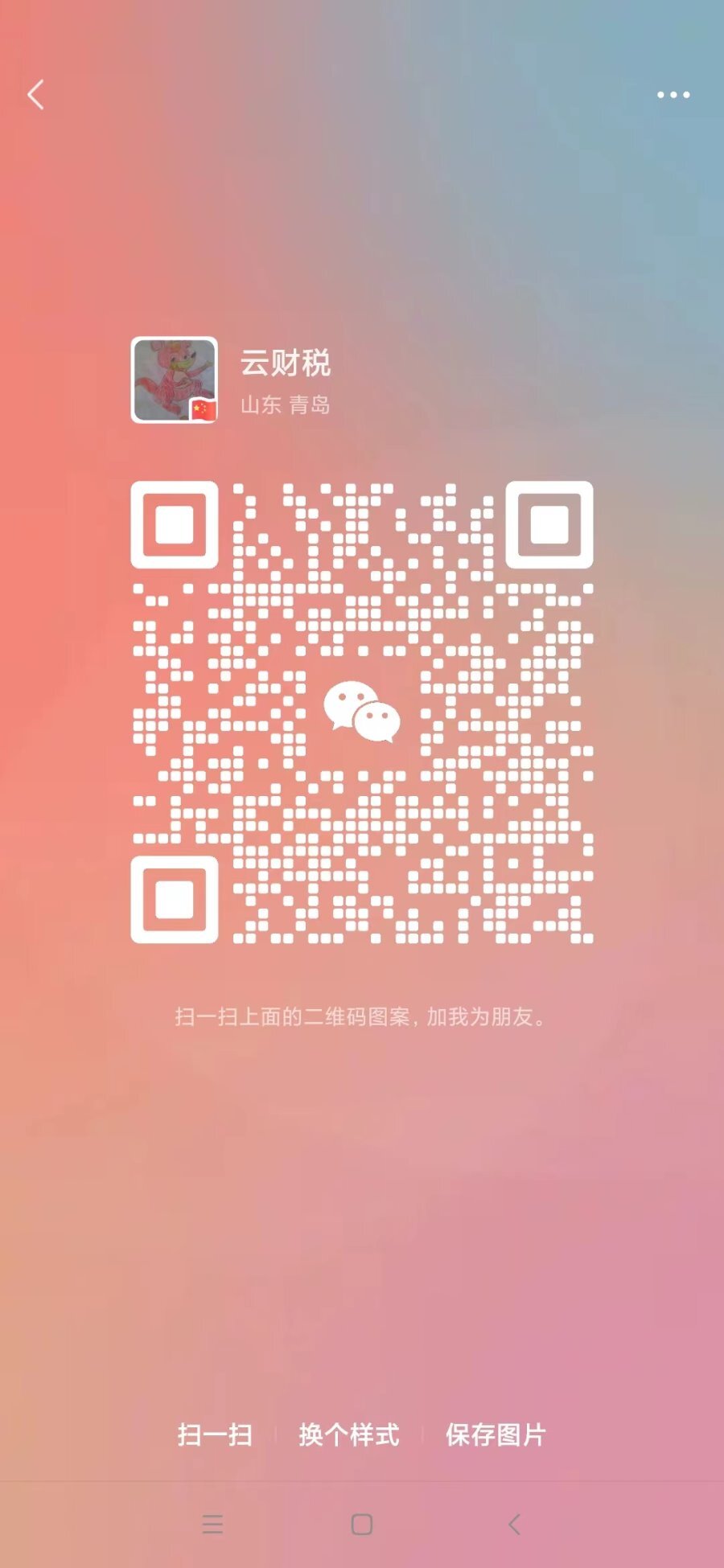Save the QR image with 保存图片
Image resolution: width=724 pixels, height=1568 pixels.
[x=496, y=1435]
